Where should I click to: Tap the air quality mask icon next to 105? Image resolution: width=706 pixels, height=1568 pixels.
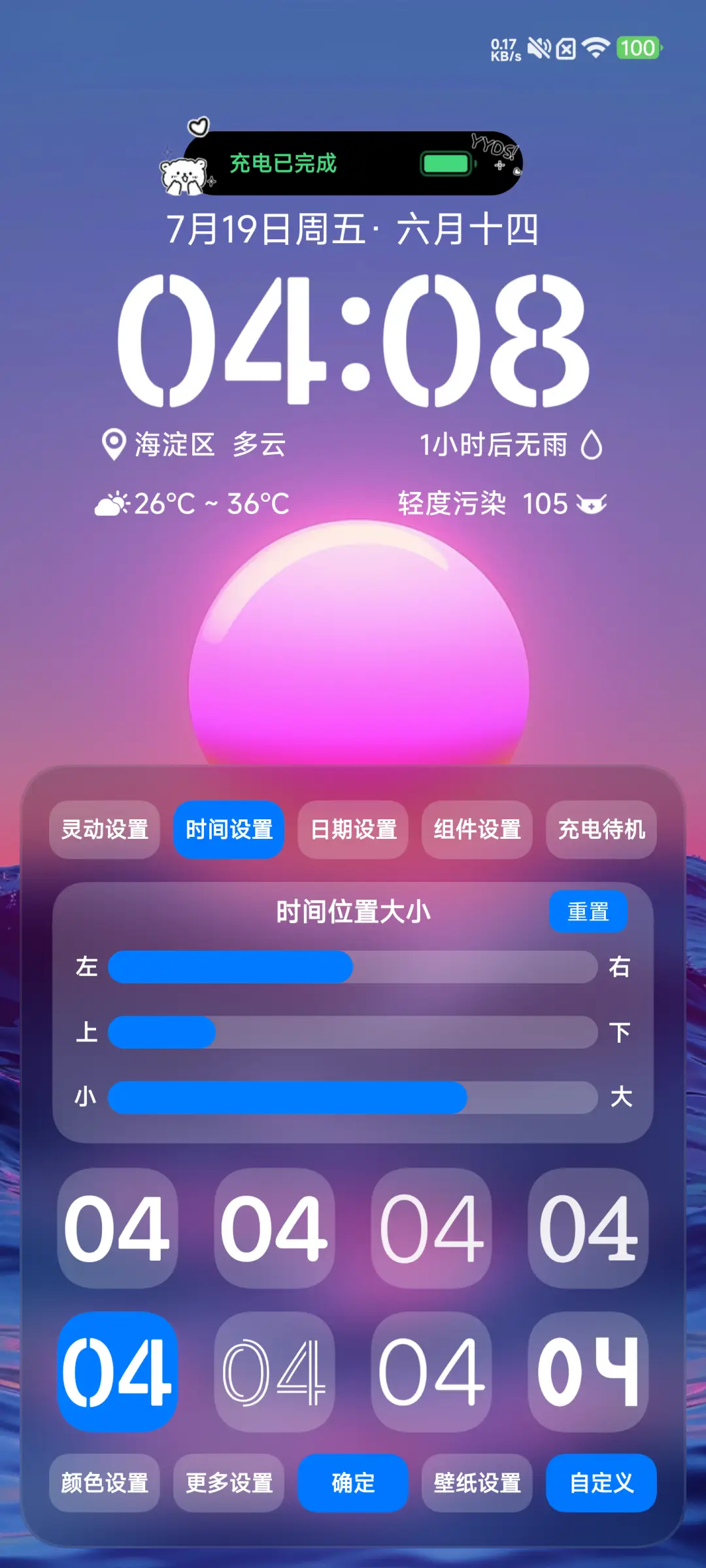[x=590, y=503]
